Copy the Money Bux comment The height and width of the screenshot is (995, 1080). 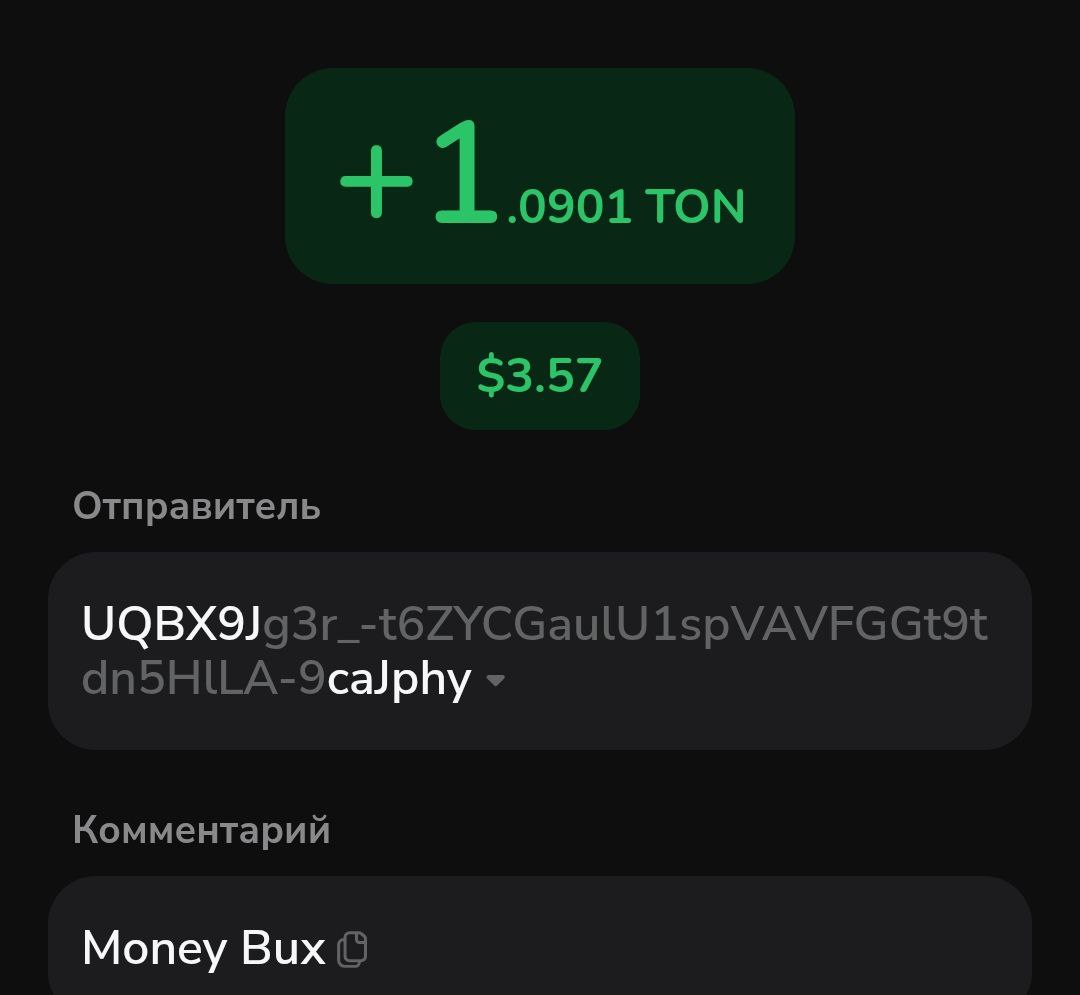coord(352,948)
